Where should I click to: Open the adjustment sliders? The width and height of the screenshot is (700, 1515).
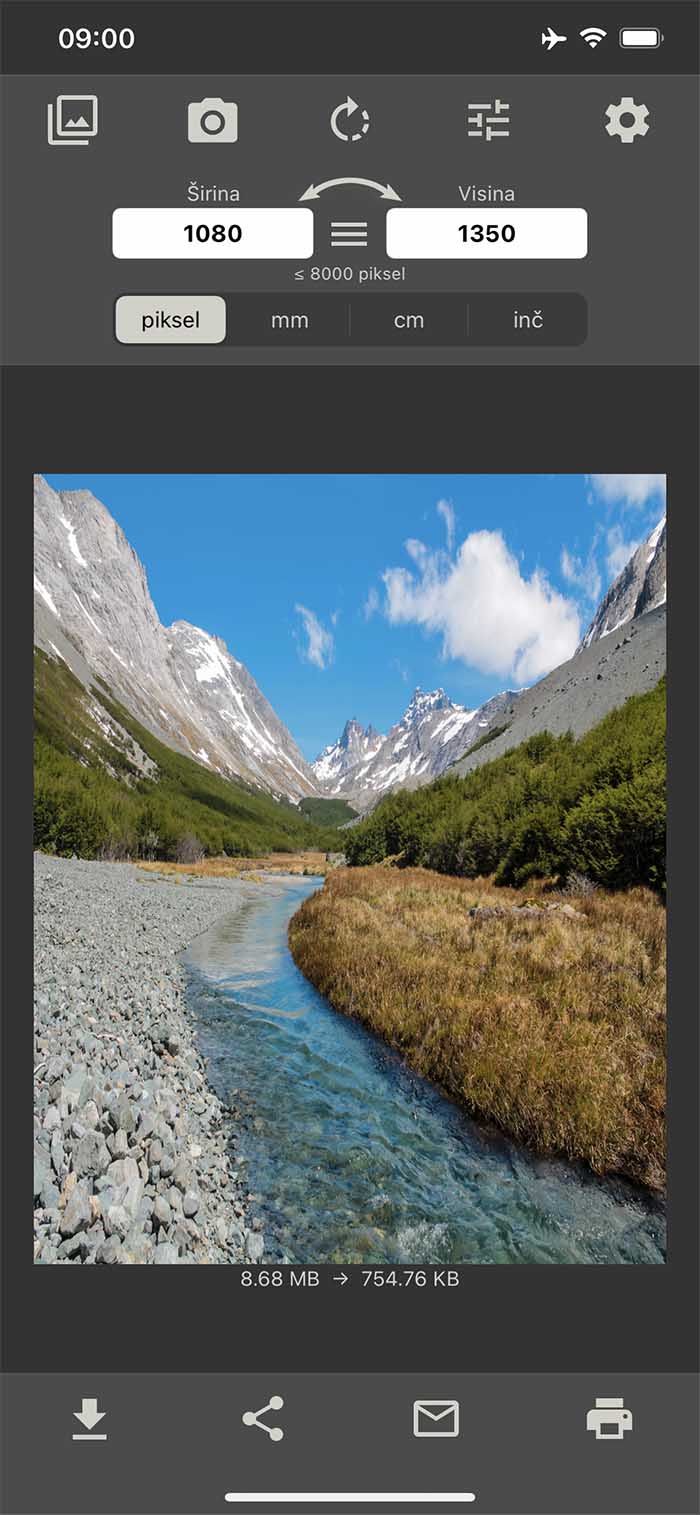(489, 121)
